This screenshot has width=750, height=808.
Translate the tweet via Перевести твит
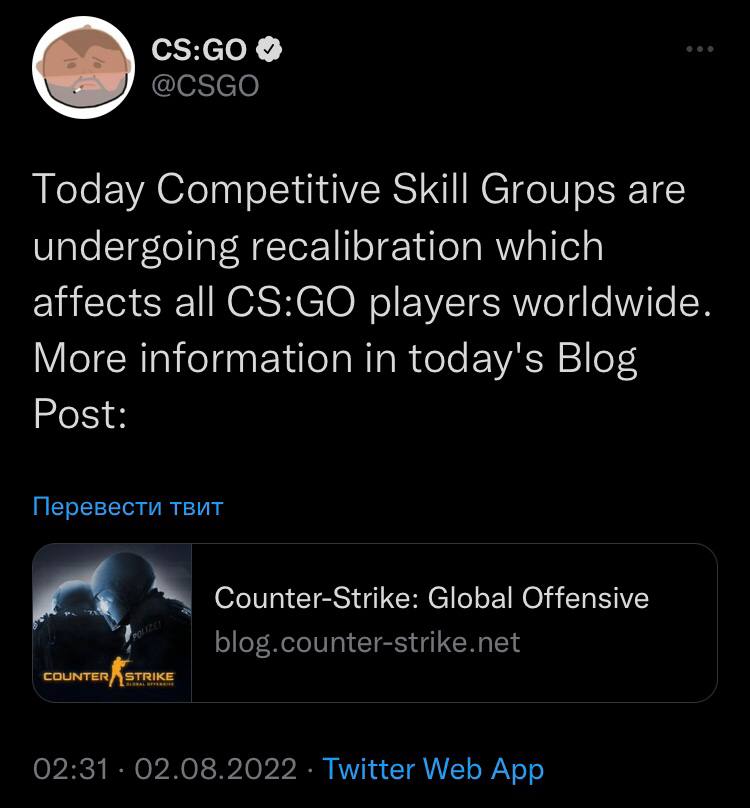point(128,506)
